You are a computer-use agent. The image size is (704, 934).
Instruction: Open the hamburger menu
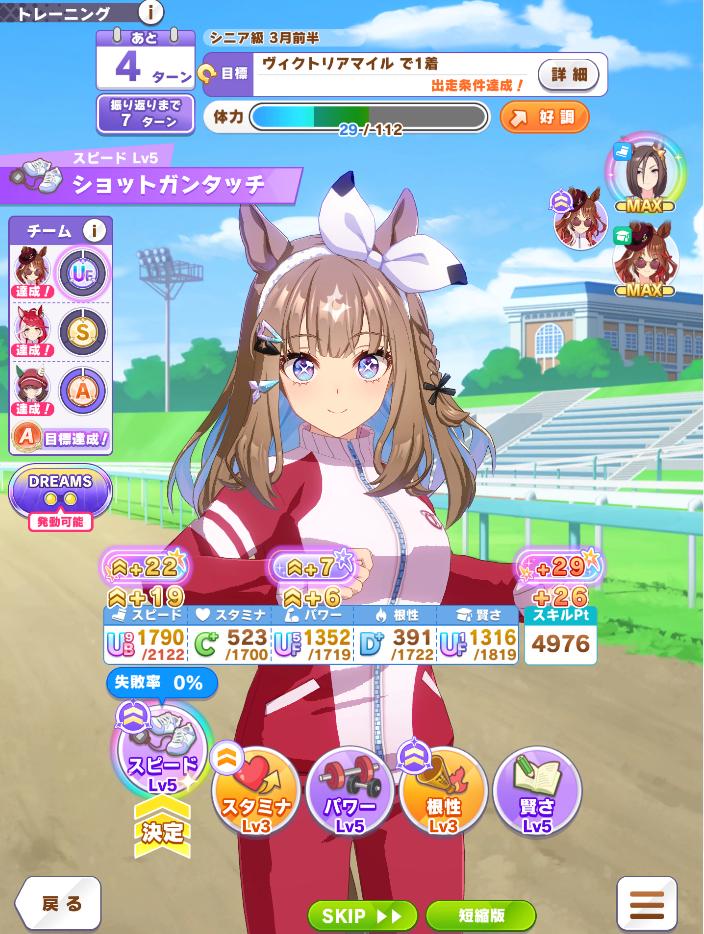click(x=647, y=905)
